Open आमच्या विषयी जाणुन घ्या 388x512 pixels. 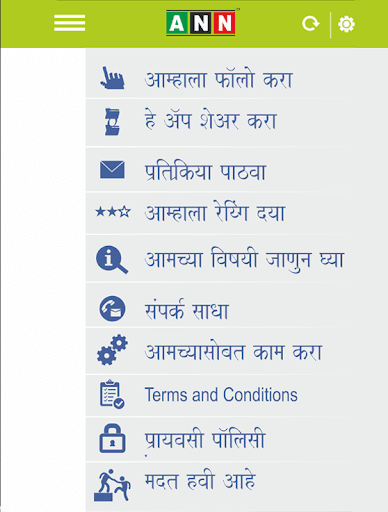[x=219, y=259]
